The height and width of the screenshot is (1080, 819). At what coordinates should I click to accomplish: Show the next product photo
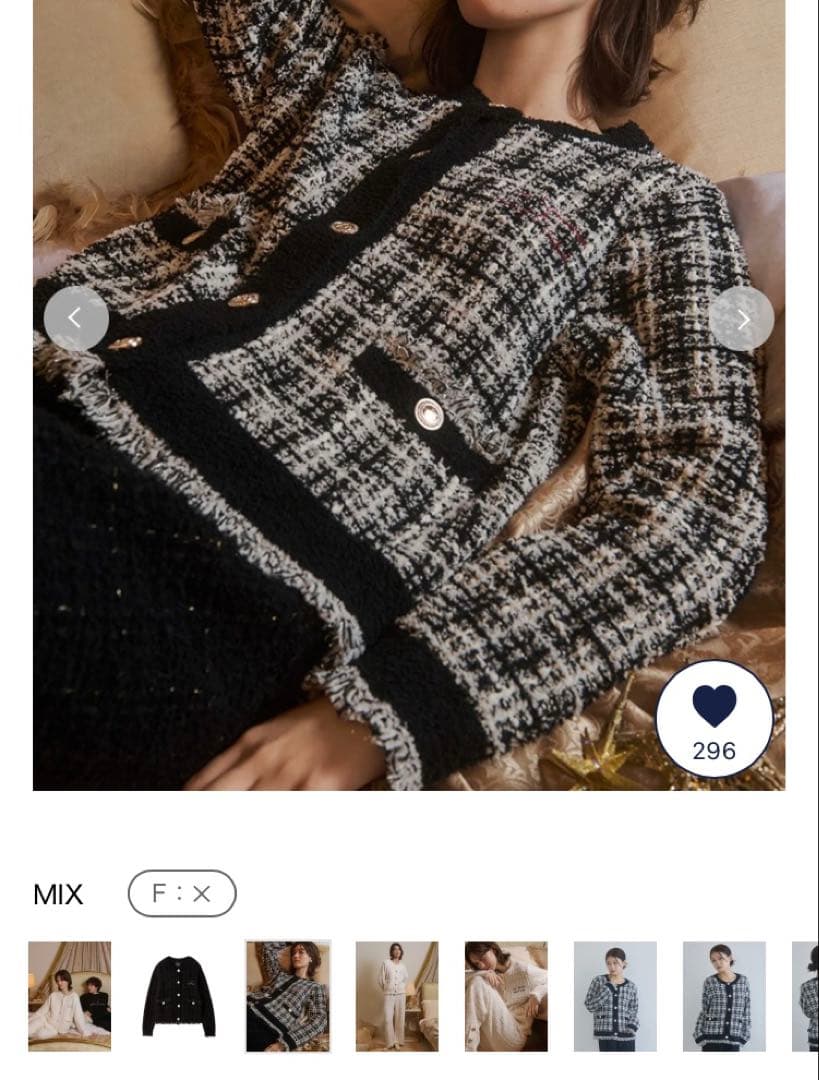(741, 319)
